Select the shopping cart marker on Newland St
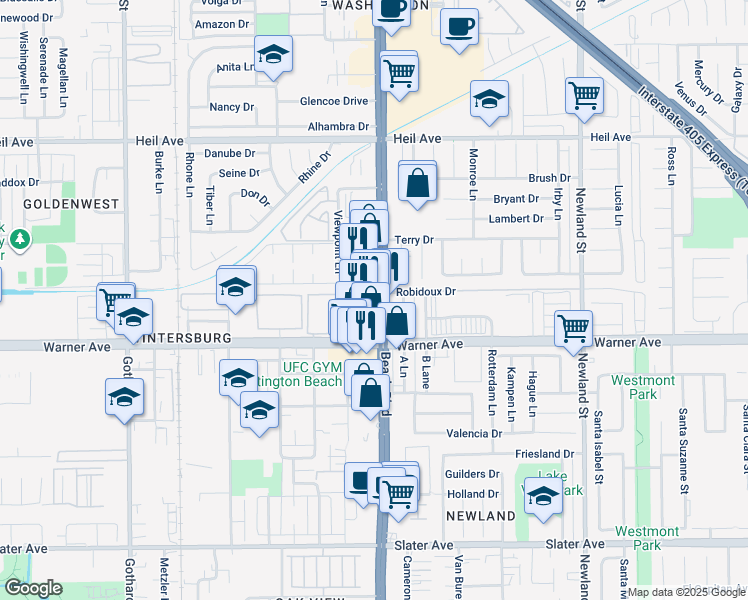 point(574,327)
